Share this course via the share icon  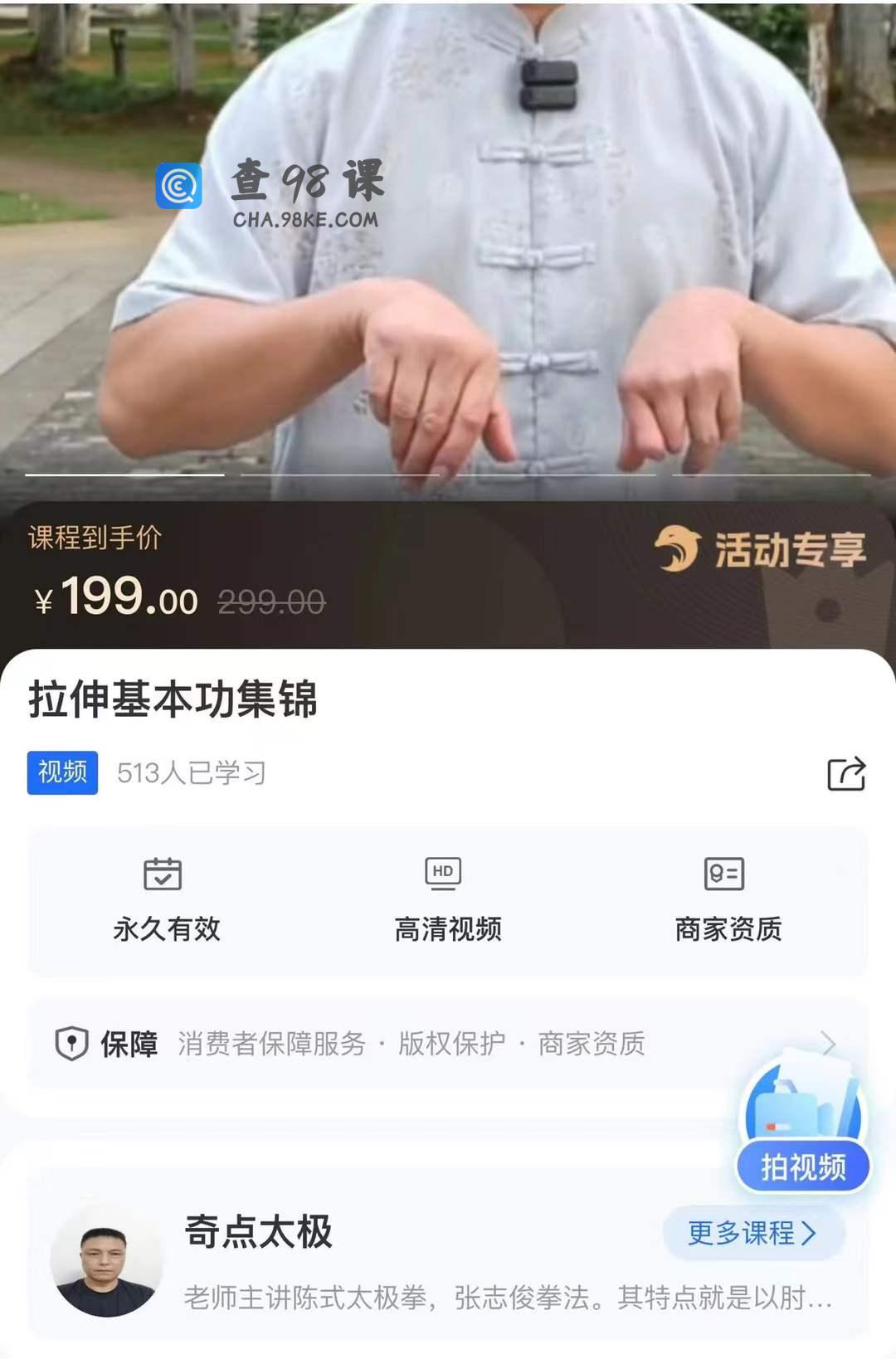coord(846,773)
